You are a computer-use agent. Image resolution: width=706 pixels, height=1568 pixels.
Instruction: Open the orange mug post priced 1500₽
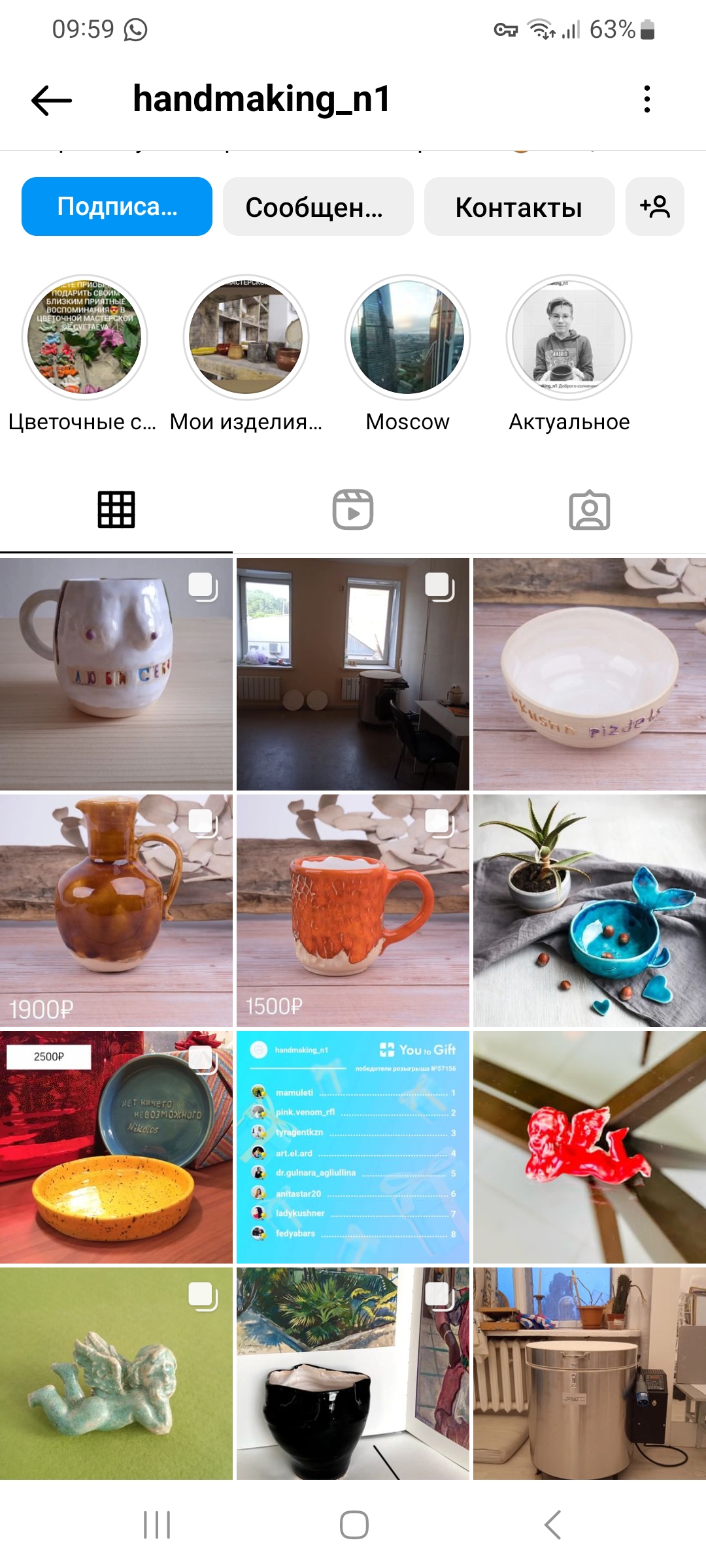353,910
